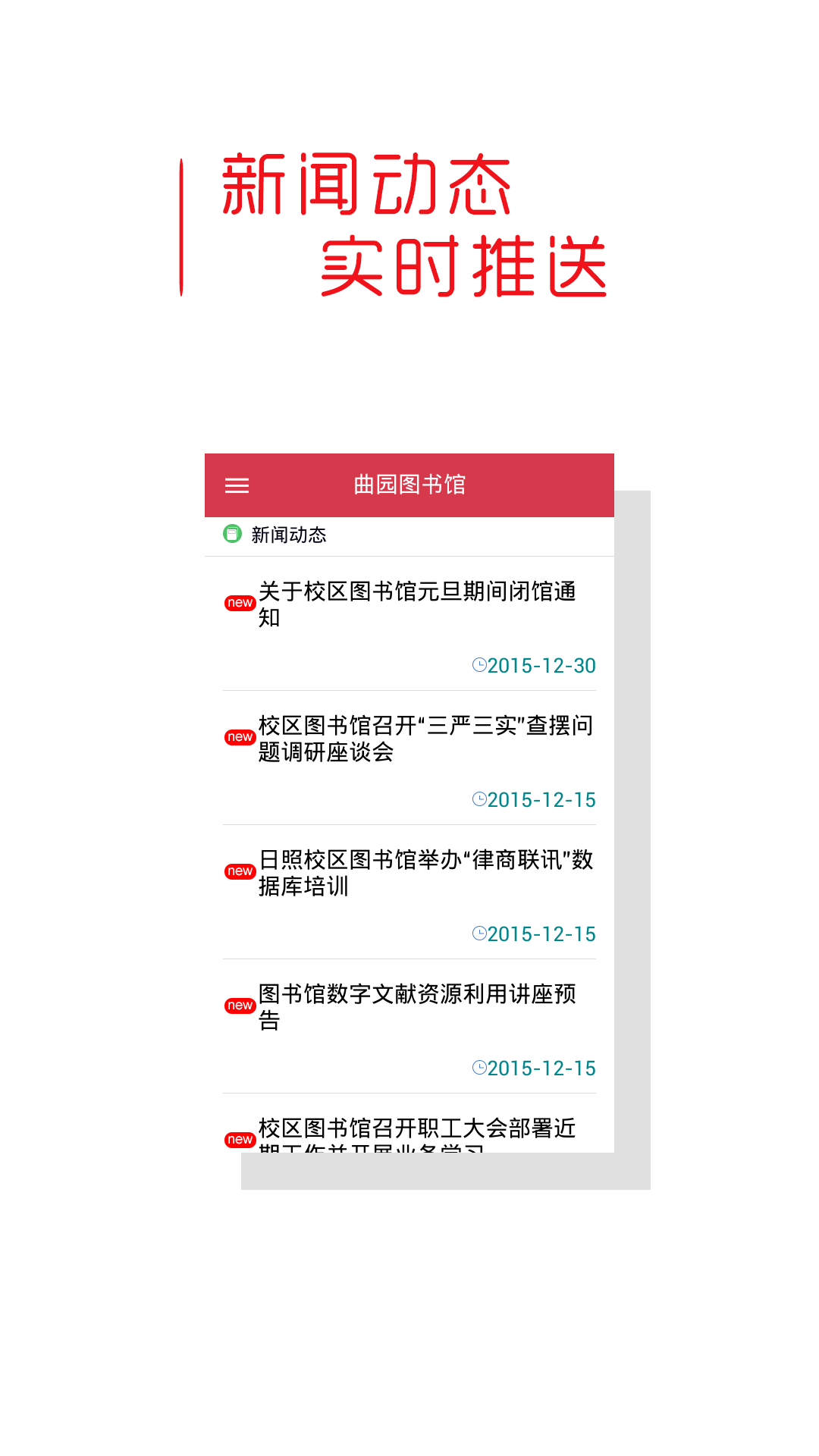Click the clock icon next to the first 2015-12-15 date
Viewport: 819px width, 1456px height.
click(479, 800)
